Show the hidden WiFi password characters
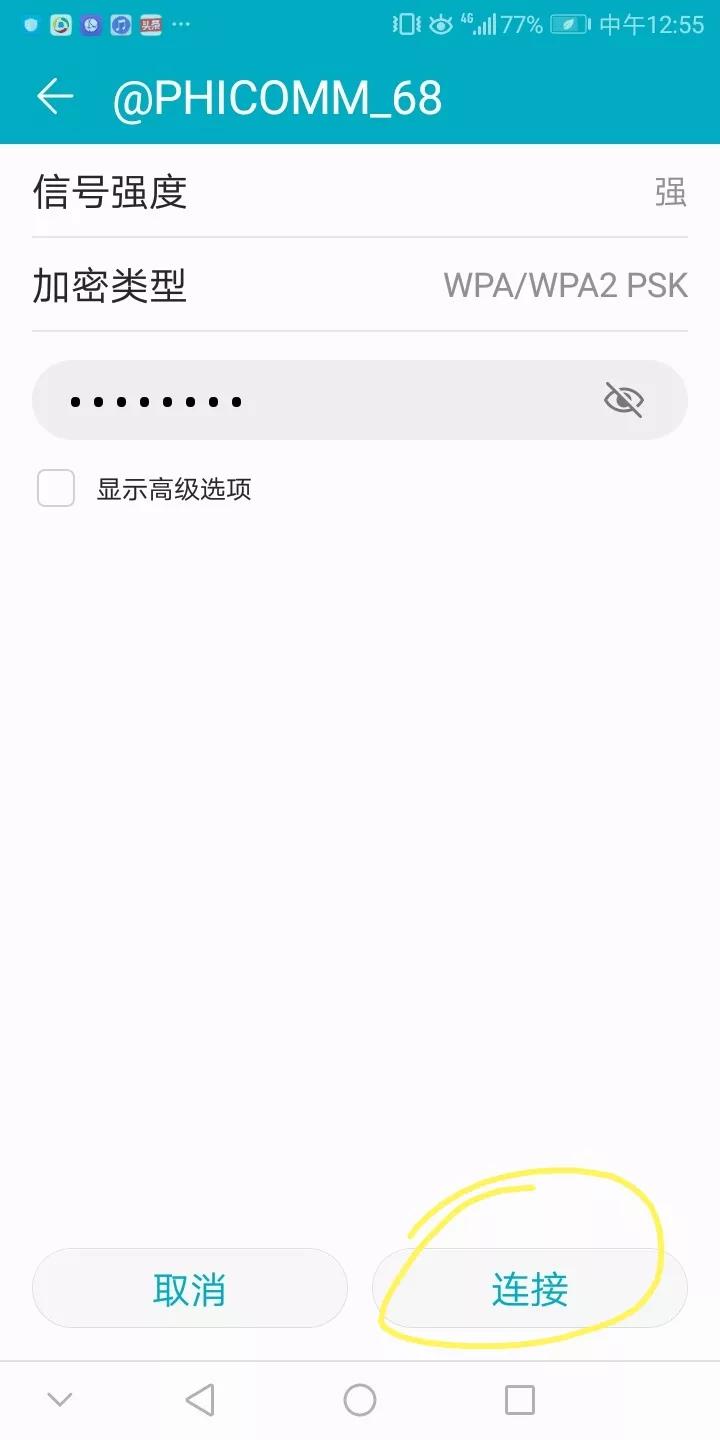 click(x=623, y=399)
